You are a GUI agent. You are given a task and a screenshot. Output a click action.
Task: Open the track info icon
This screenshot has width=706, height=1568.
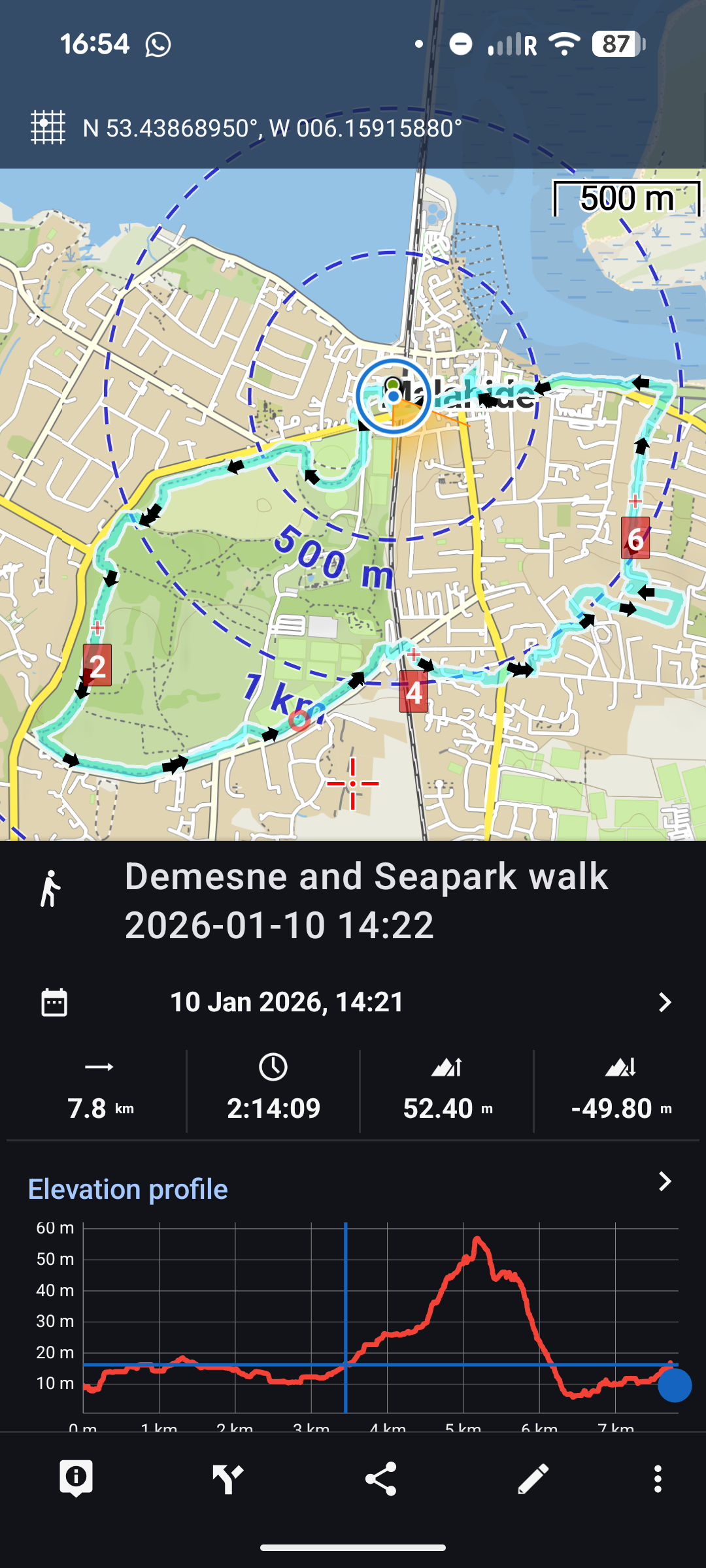click(76, 1478)
